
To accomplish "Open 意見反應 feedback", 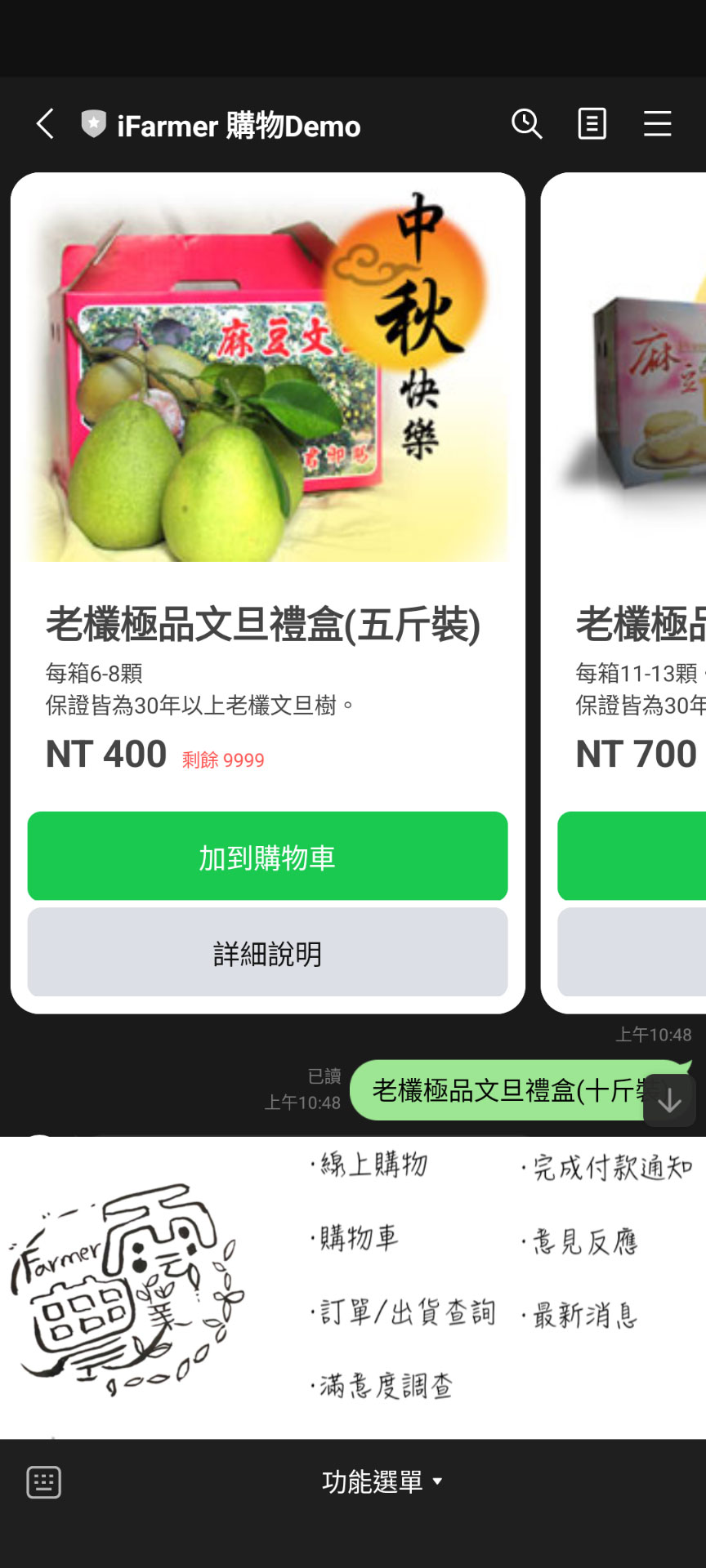I will tap(583, 1241).
